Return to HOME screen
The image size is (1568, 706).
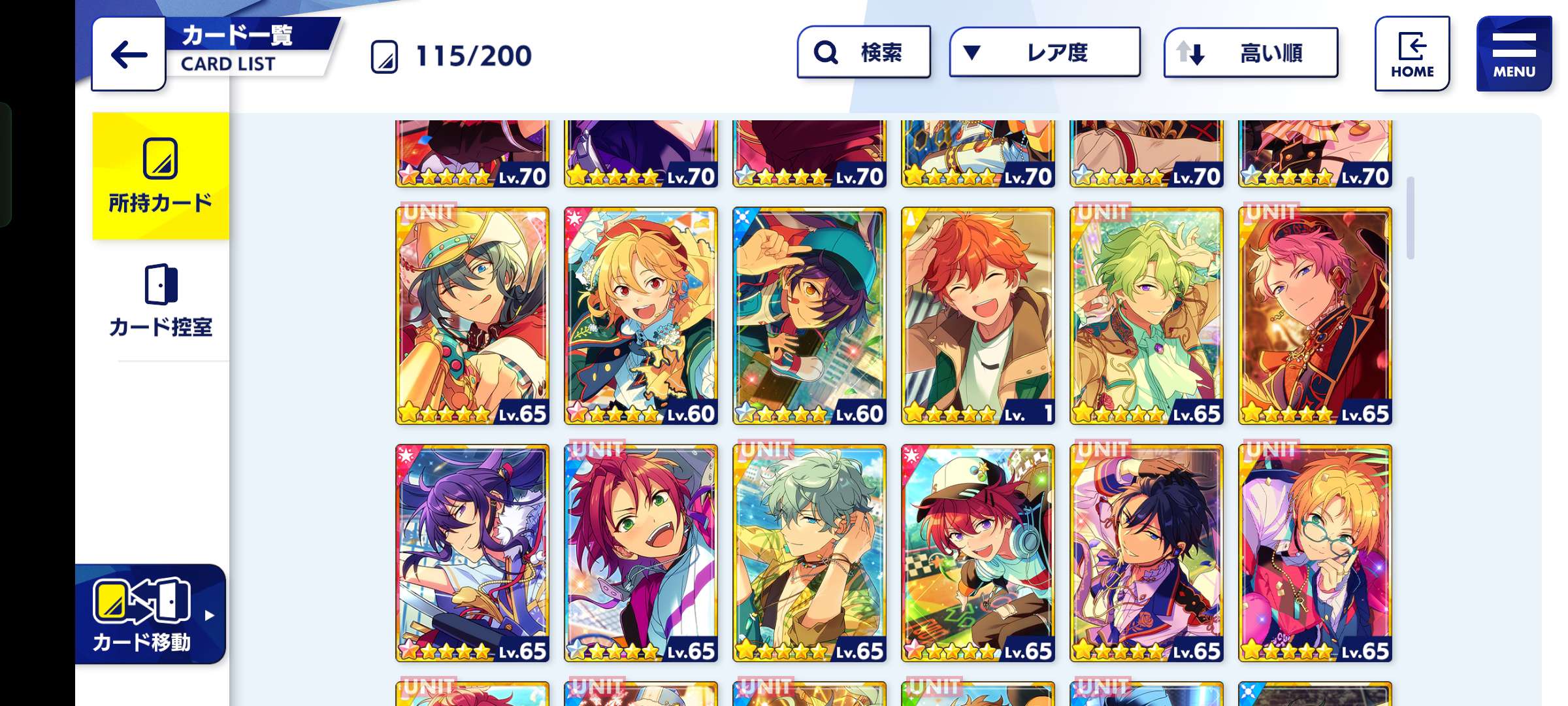click(x=1411, y=54)
